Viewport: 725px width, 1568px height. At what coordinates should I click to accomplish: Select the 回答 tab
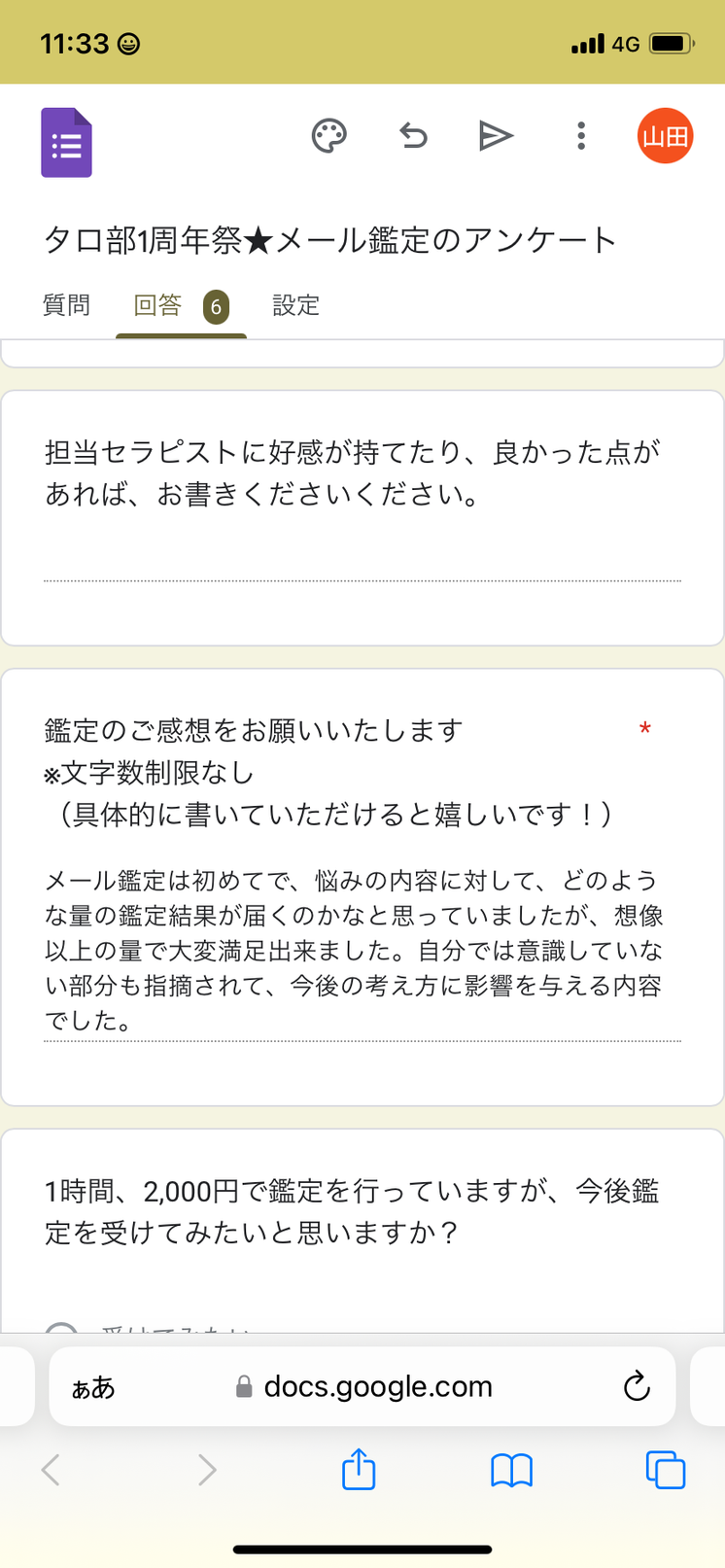pyautogui.click(x=181, y=307)
